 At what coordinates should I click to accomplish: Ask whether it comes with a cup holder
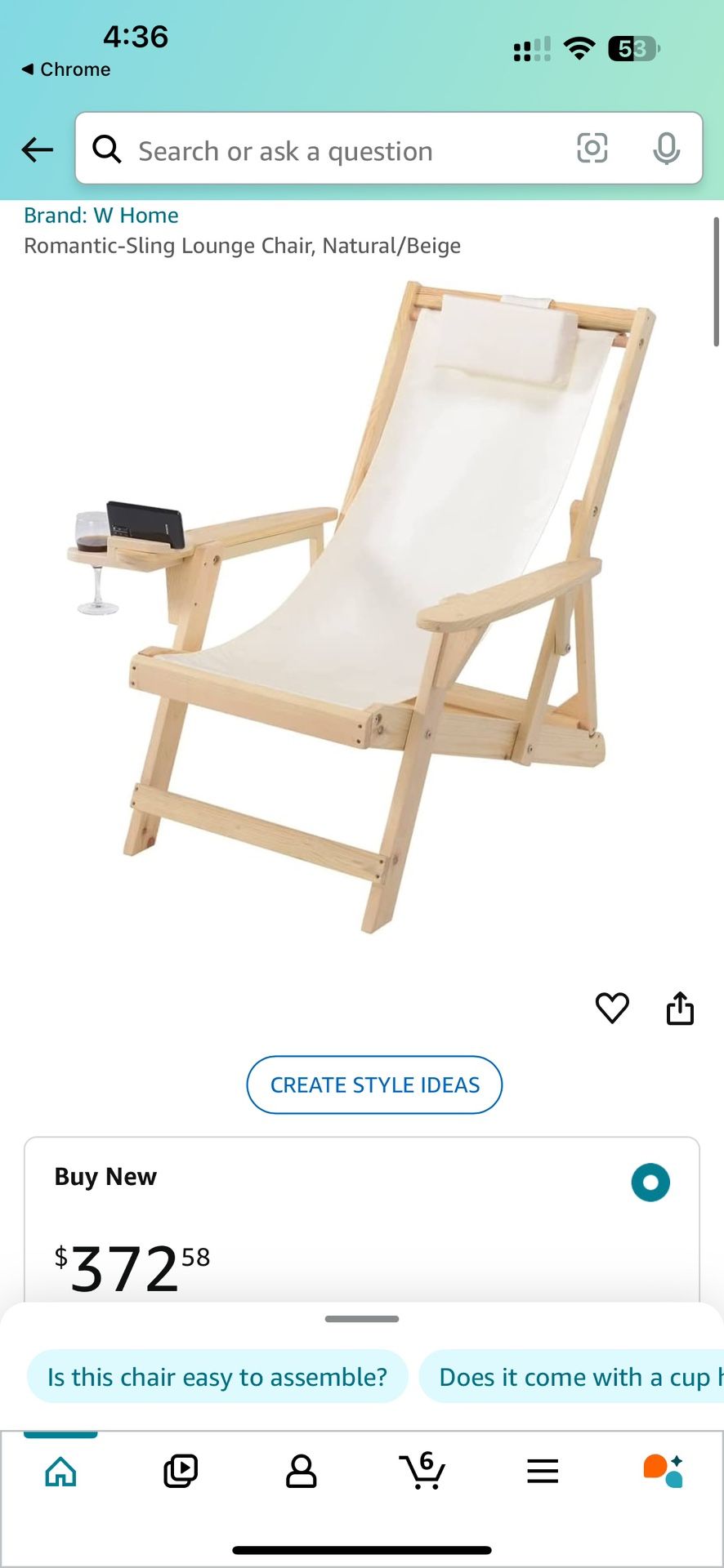click(572, 1377)
